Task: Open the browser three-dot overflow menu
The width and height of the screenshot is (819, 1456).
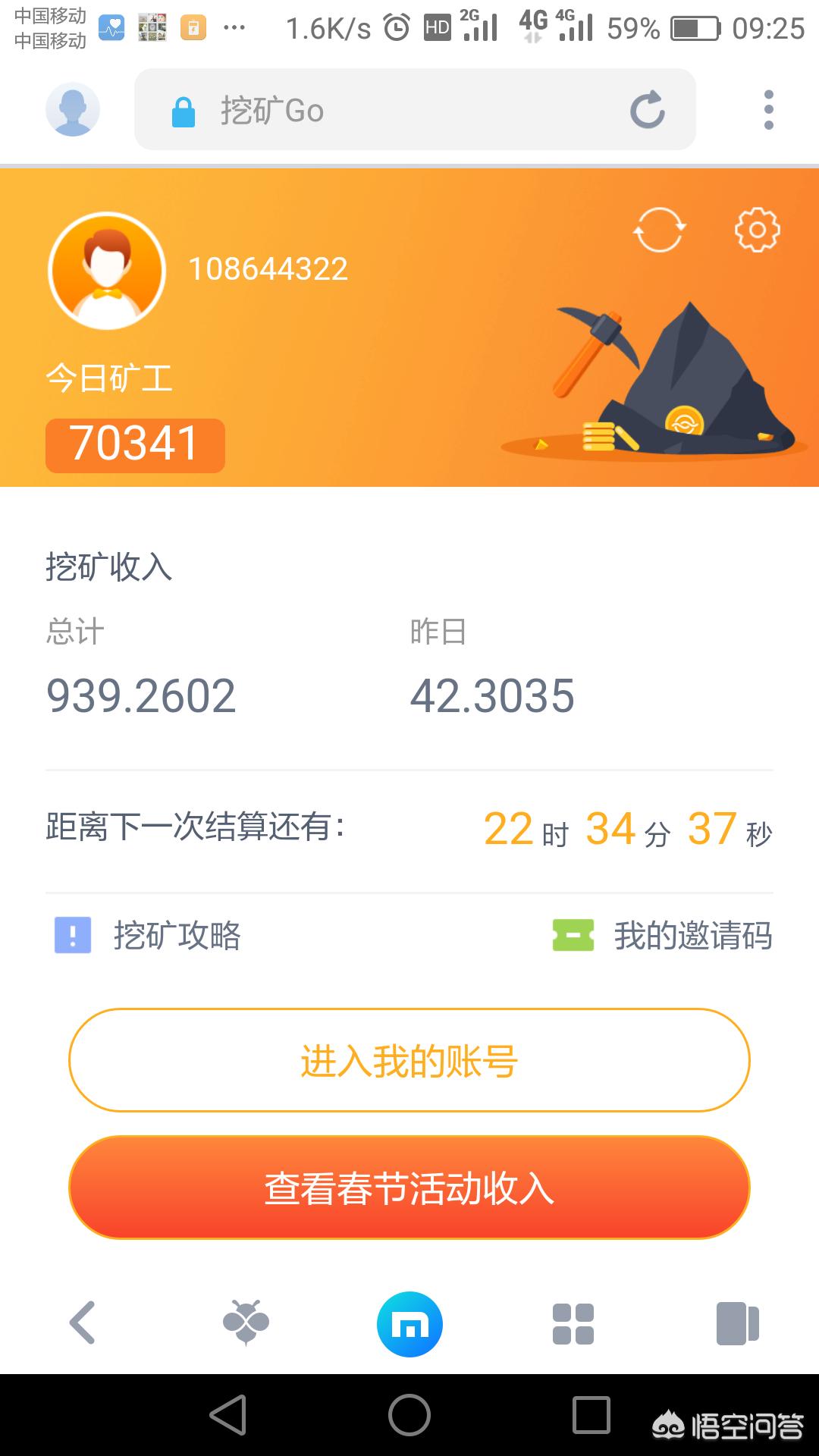Action: tap(768, 111)
